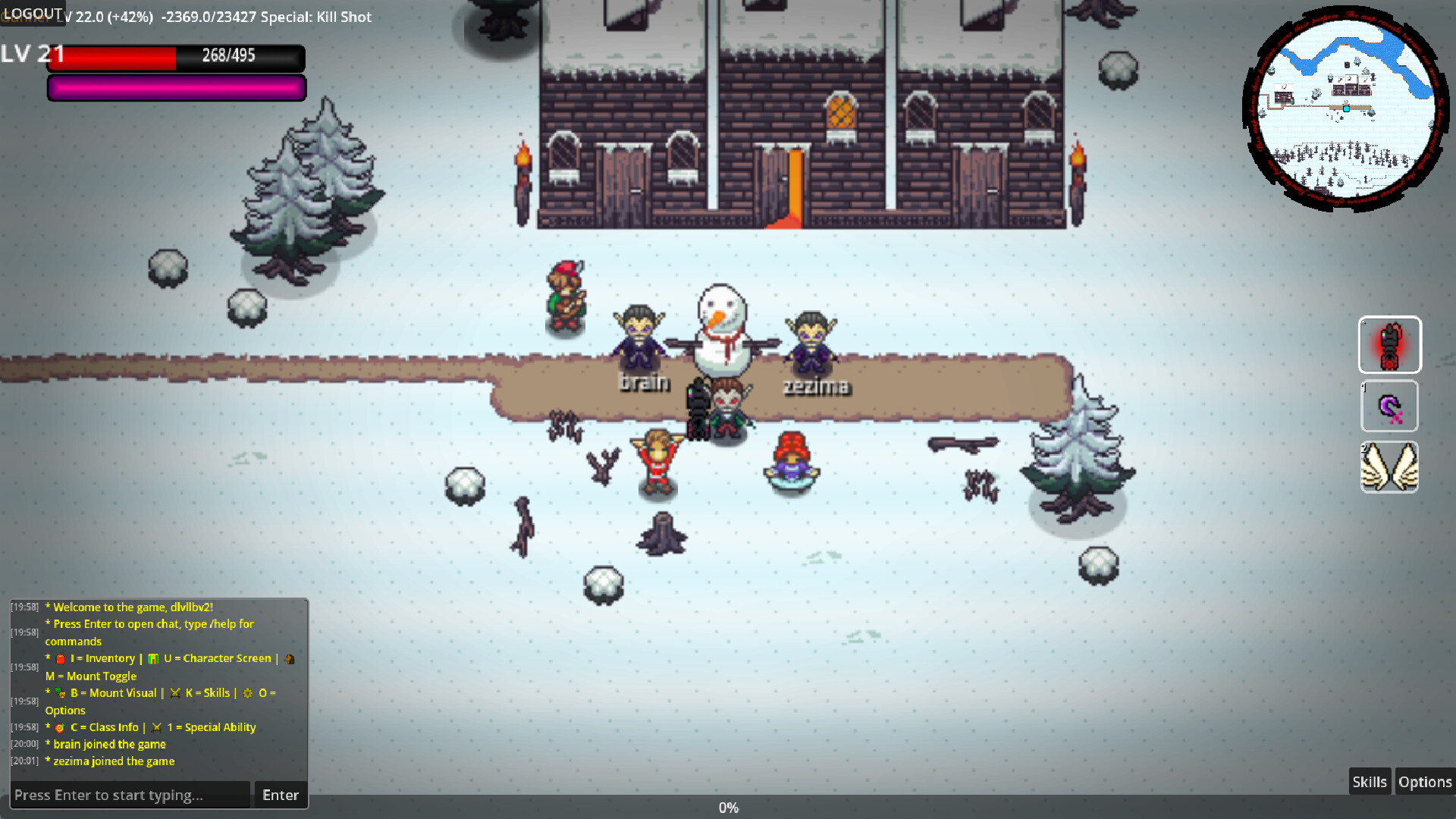This screenshot has width=1456, height=819.
Task: Activate the golden wings skill slot
Action: 1389,467
